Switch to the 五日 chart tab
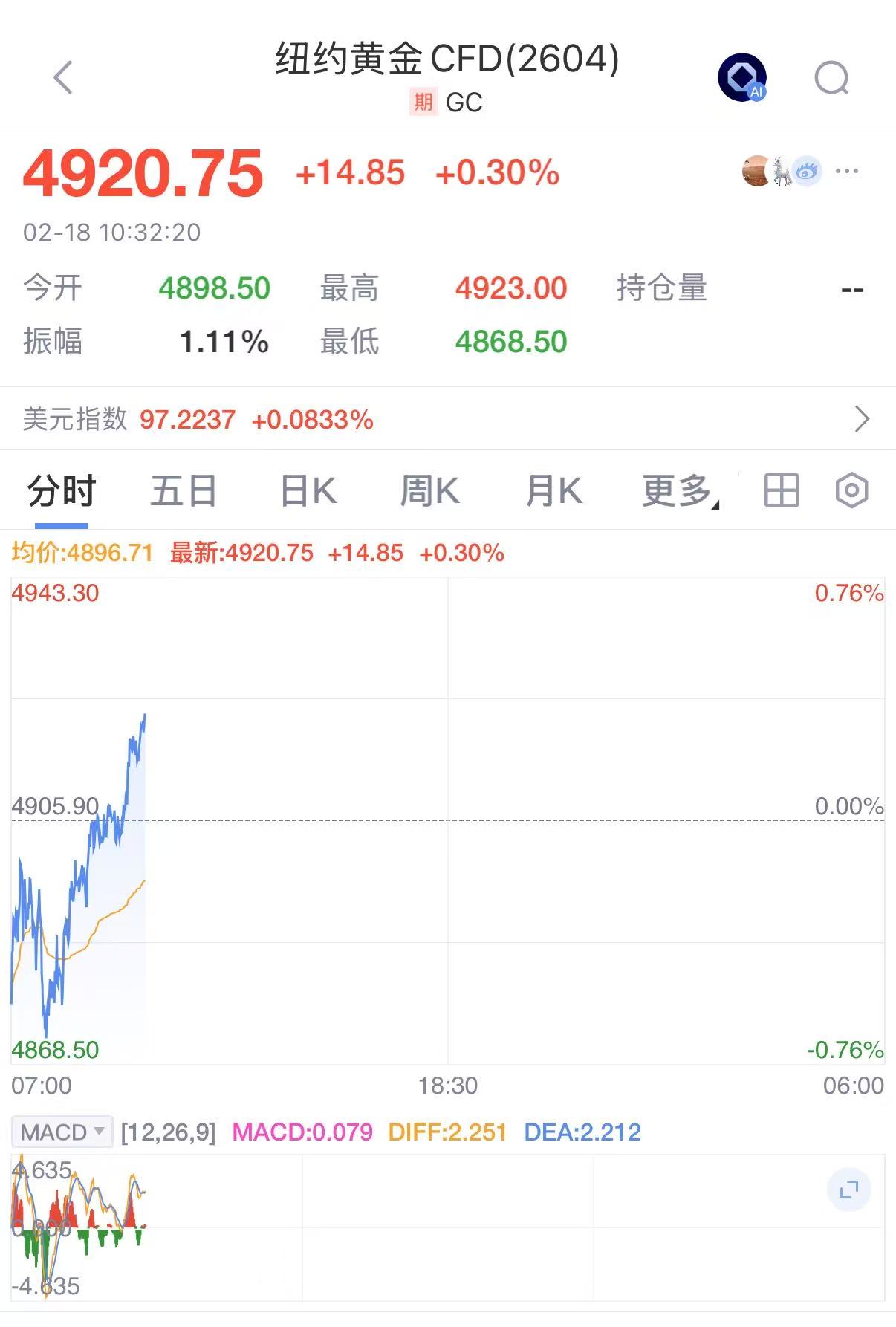The image size is (896, 1327). 184,491
